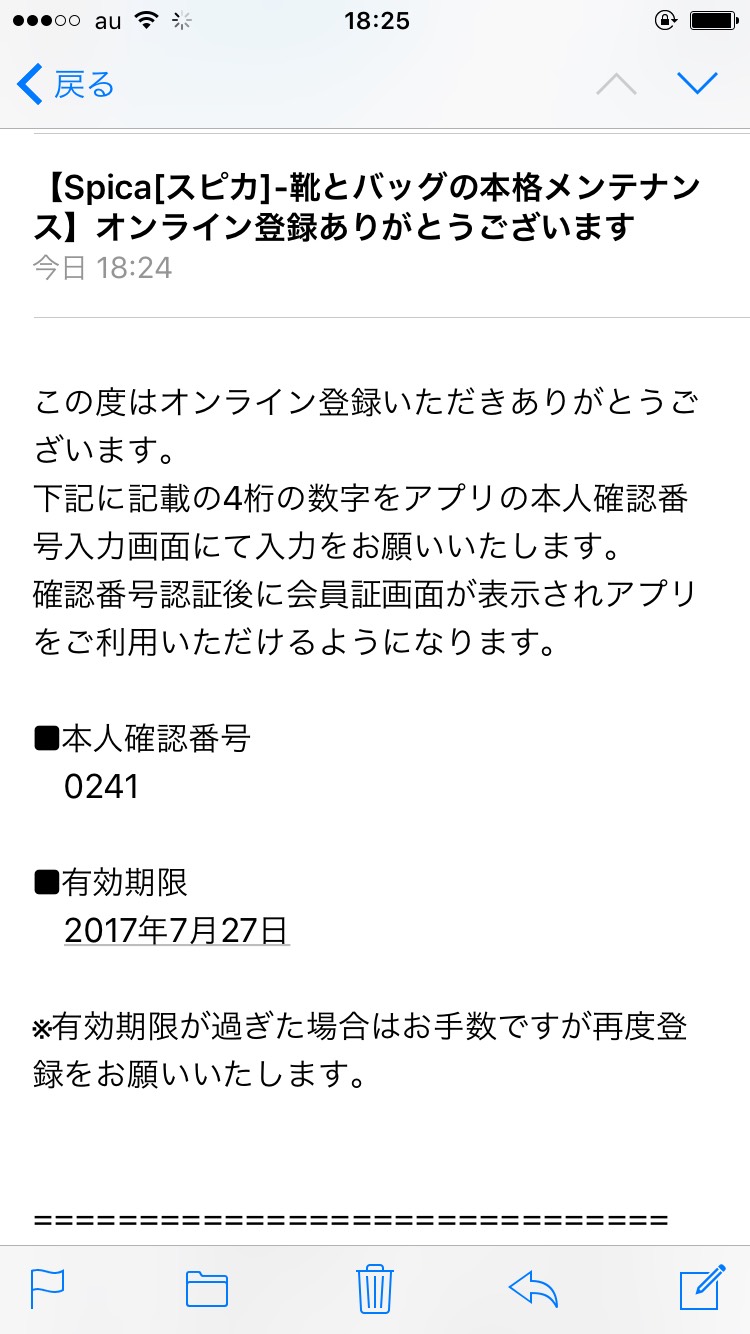The width and height of the screenshot is (750, 1334).
Task: Compose a new email
Action: pos(702,1287)
